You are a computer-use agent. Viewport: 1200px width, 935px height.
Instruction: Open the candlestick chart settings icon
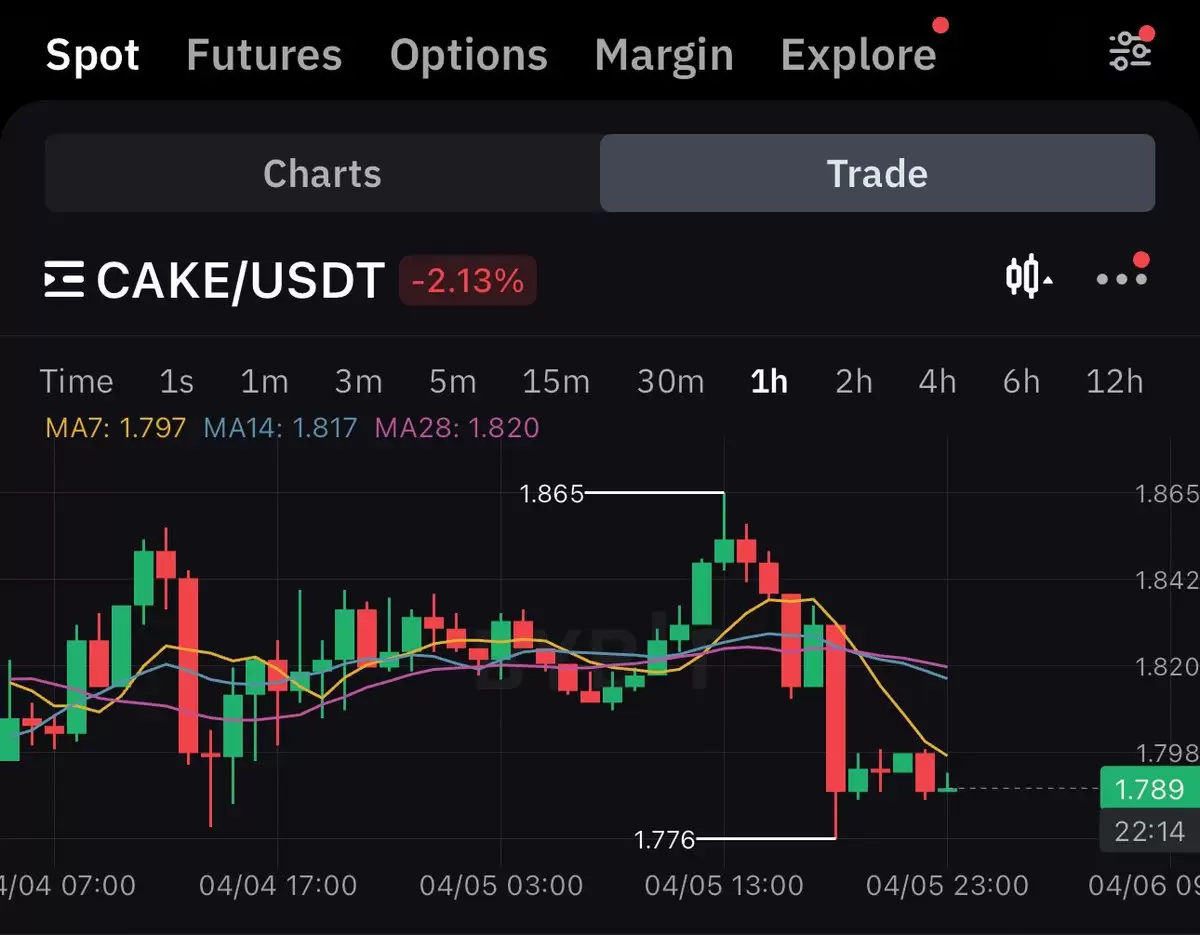1028,278
